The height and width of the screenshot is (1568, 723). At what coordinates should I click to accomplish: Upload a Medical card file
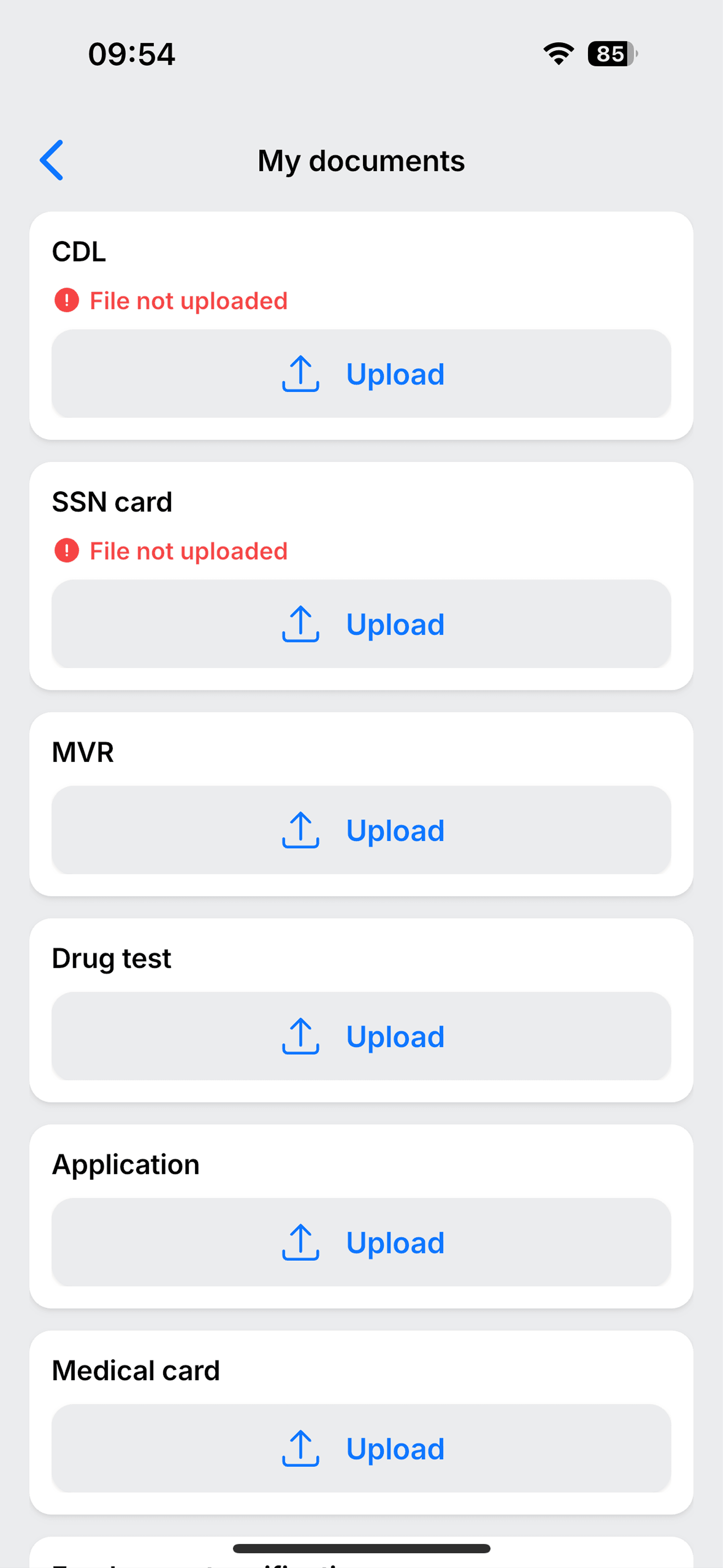[361, 1448]
